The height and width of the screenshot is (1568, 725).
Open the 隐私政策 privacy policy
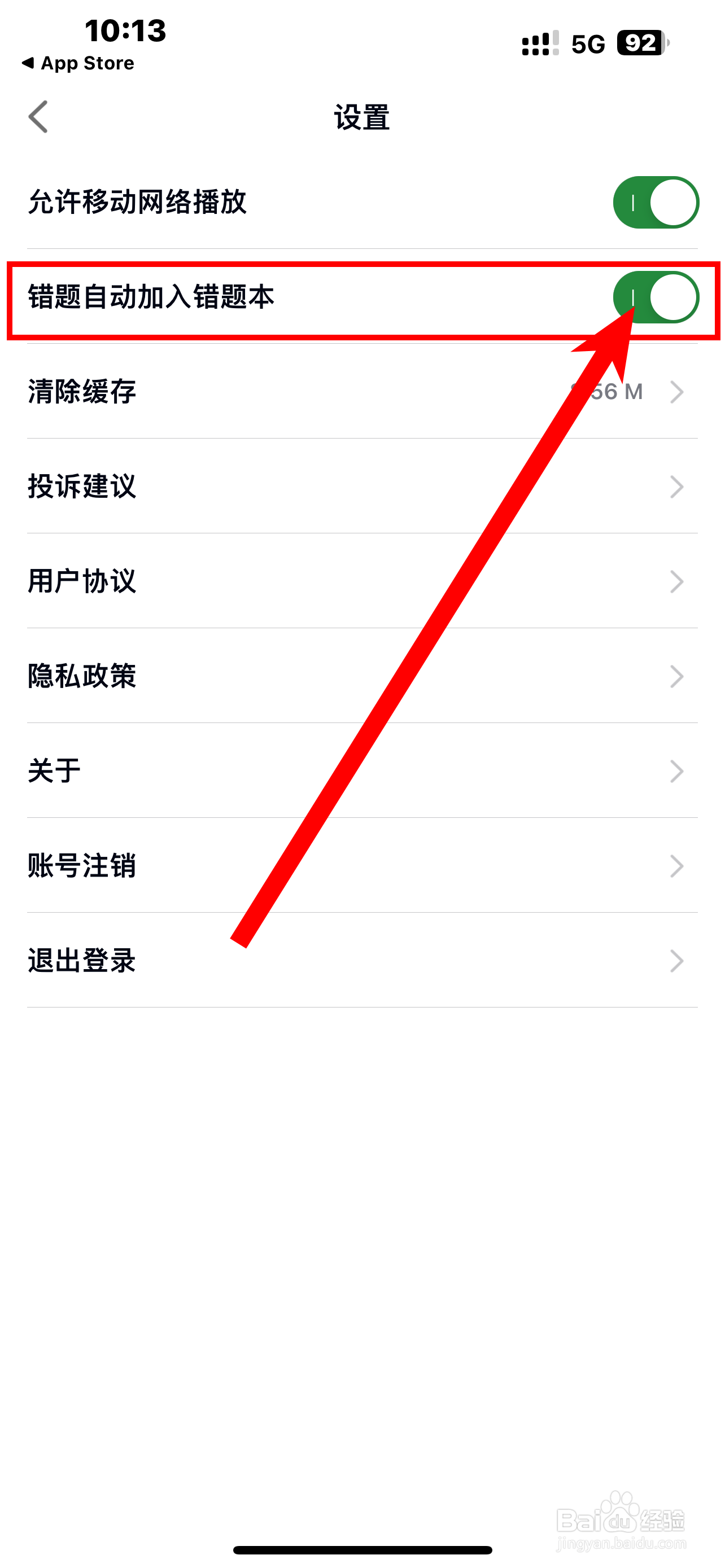362,676
